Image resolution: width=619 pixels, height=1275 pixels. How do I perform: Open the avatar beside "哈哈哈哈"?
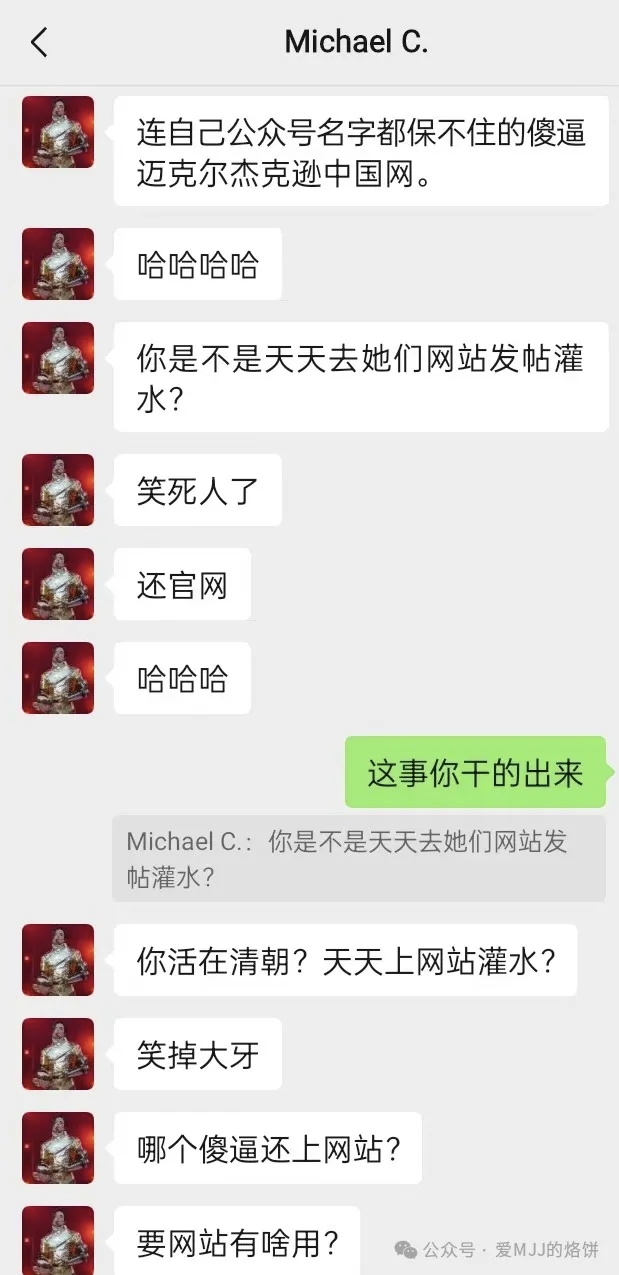tap(58, 264)
